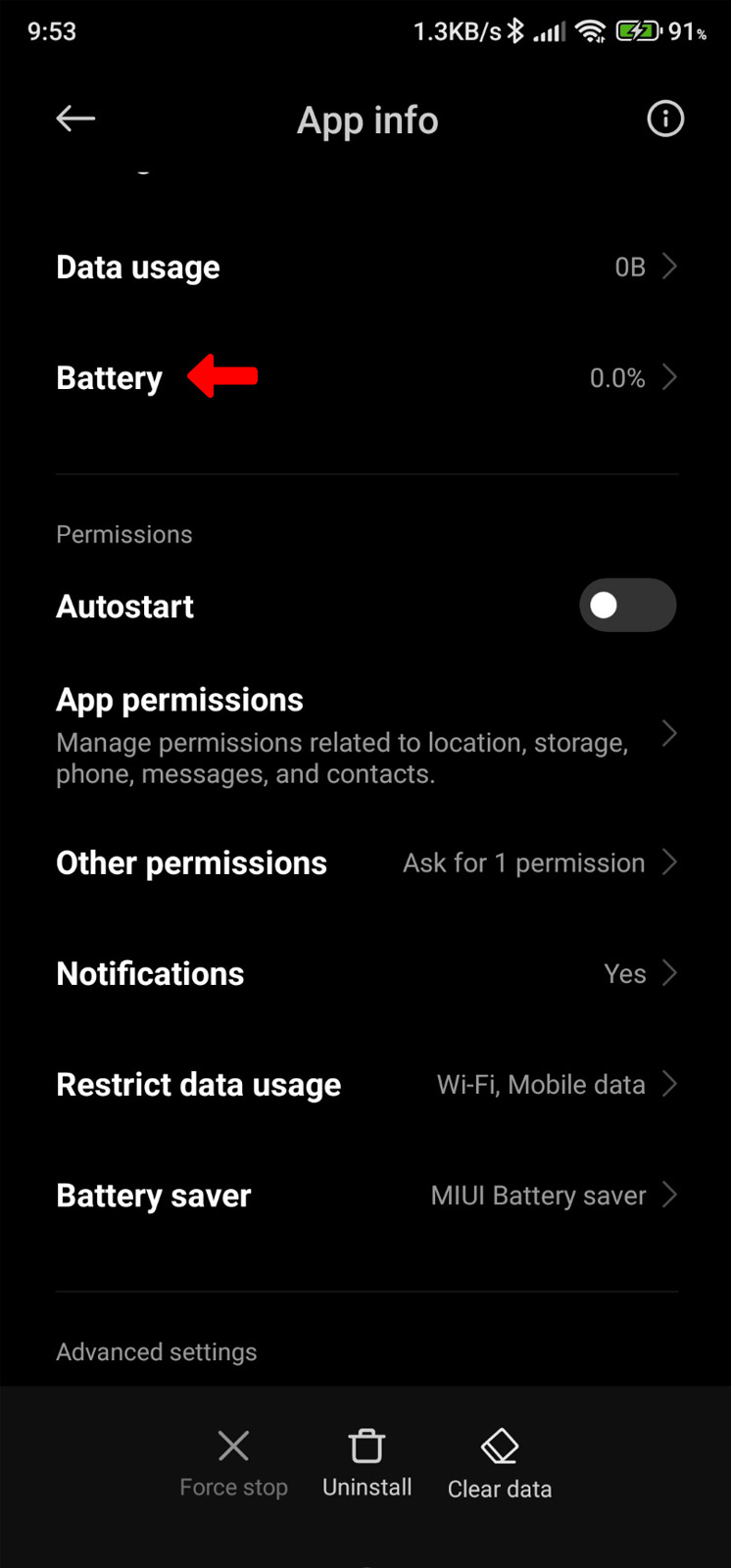Image resolution: width=731 pixels, height=1568 pixels.
Task: Uninstall this app
Action: click(366, 1463)
